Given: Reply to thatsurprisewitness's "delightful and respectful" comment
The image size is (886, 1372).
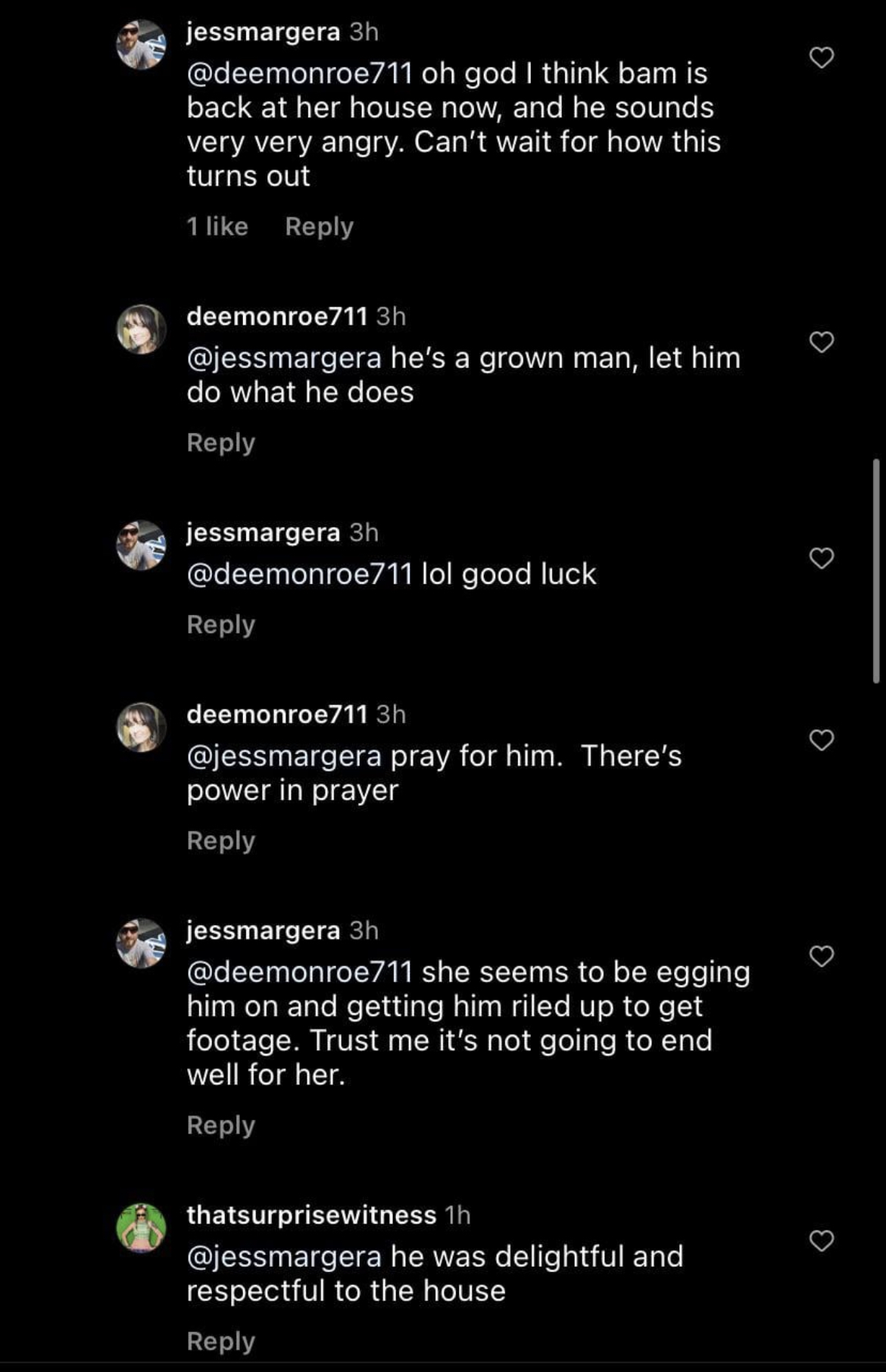Looking at the screenshot, I should click(220, 1342).
